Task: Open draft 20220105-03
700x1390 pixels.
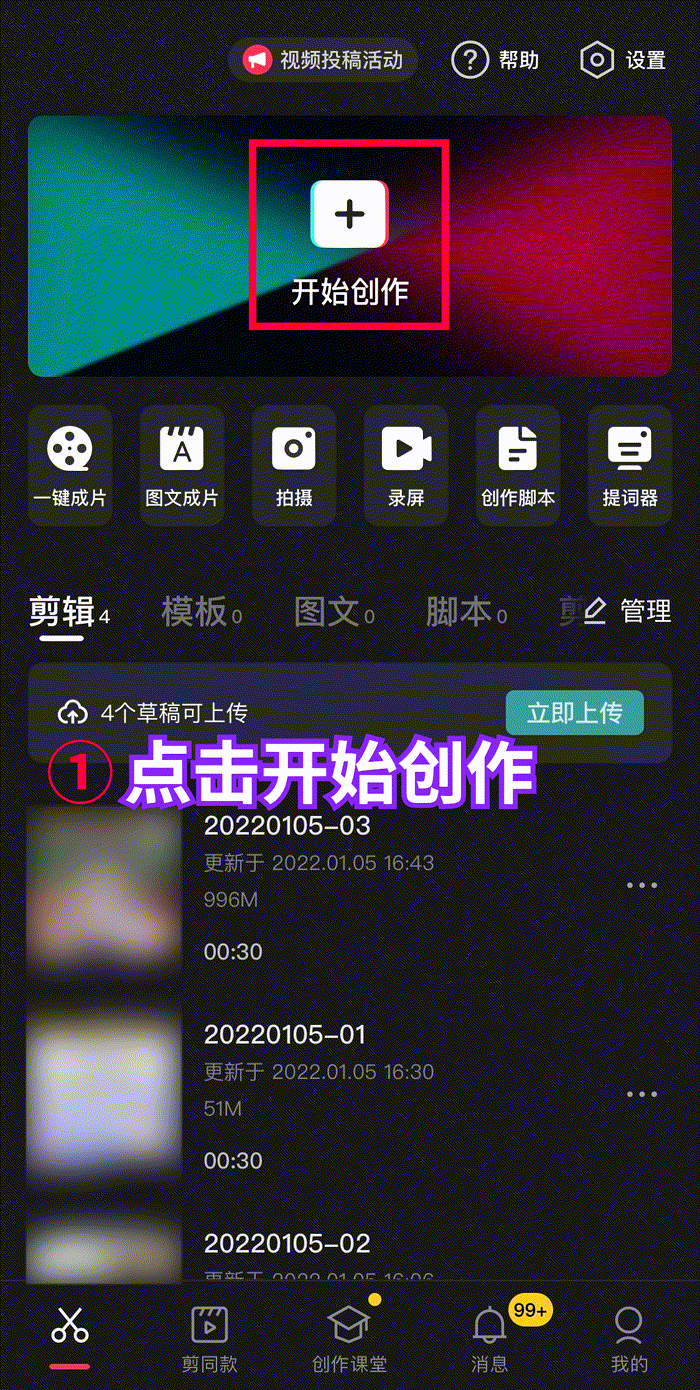Action: tap(287, 826)
